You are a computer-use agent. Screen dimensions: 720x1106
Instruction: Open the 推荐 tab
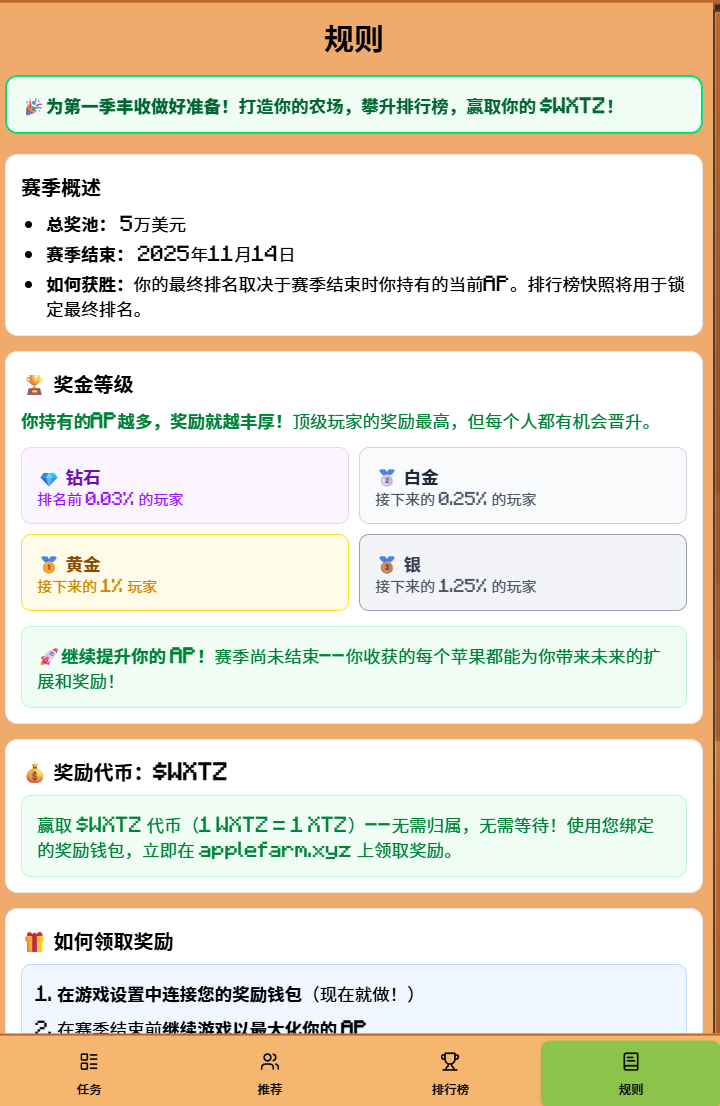269,1073
